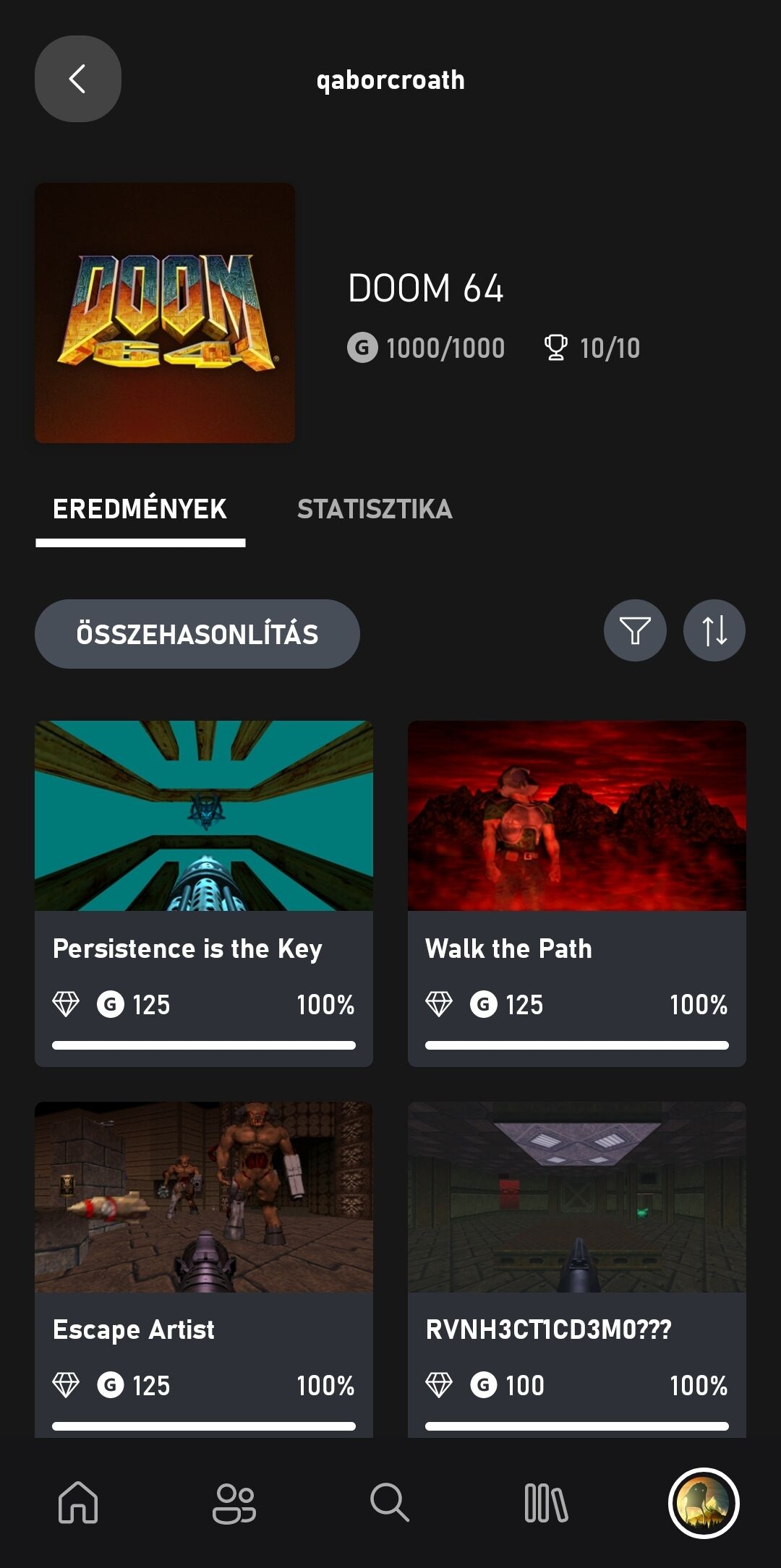Screen dimensions: 781x1568
Task: Open the Escape Artist achievement card
Action: point(204,1269)
